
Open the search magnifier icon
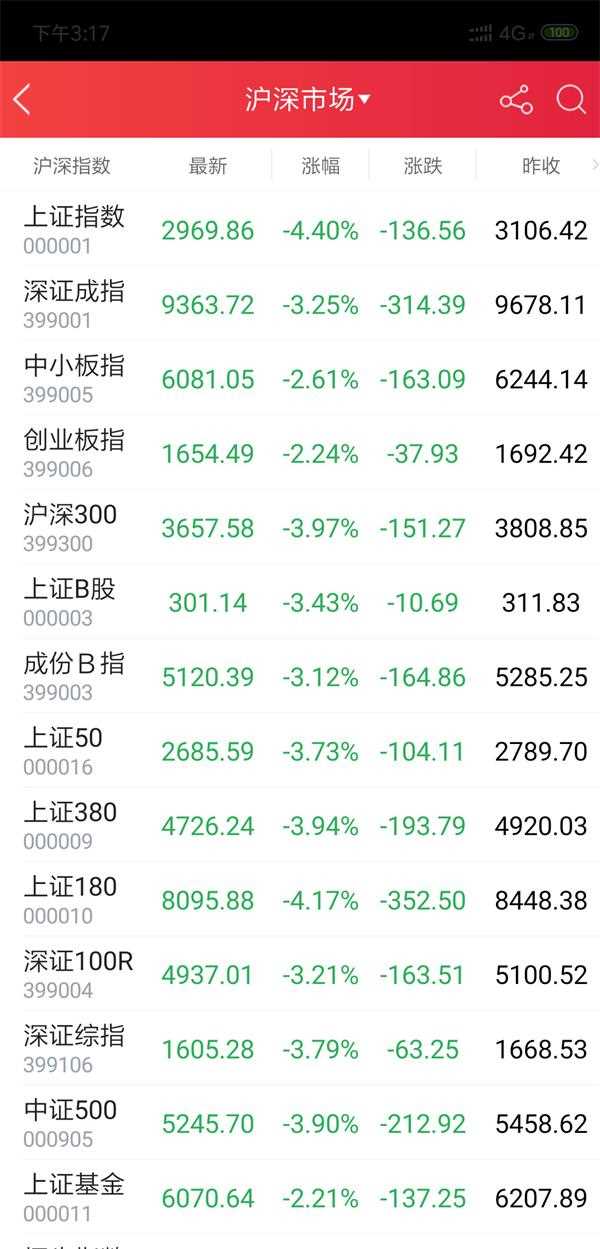coord(571,99)
